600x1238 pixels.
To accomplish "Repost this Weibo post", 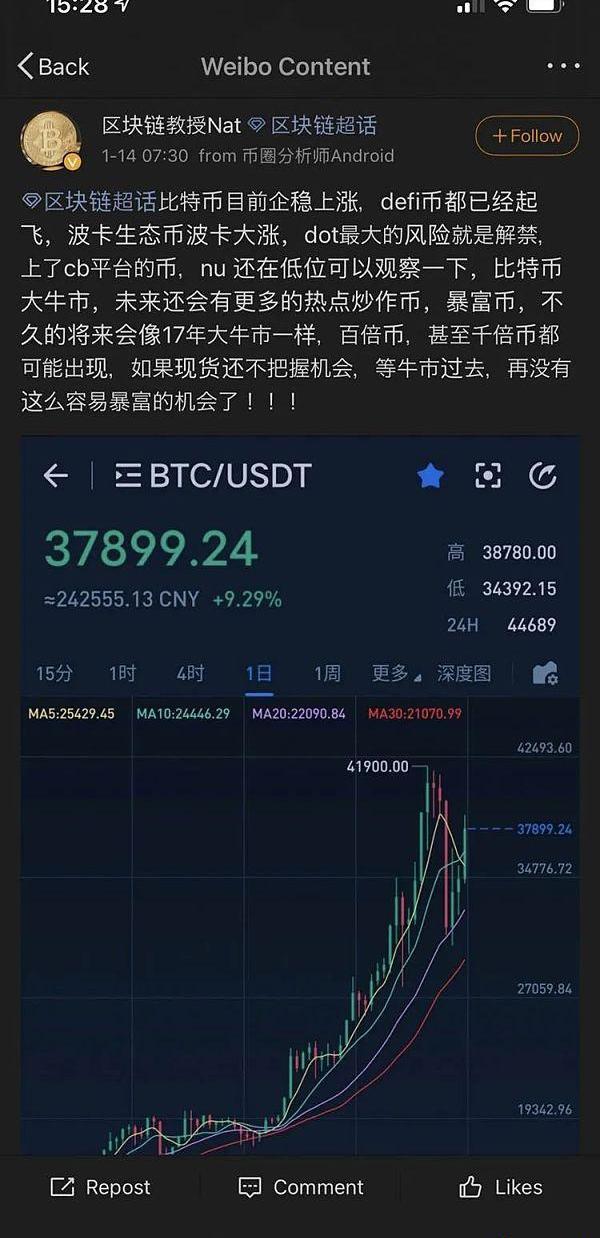I will [x=100, y=1187].
